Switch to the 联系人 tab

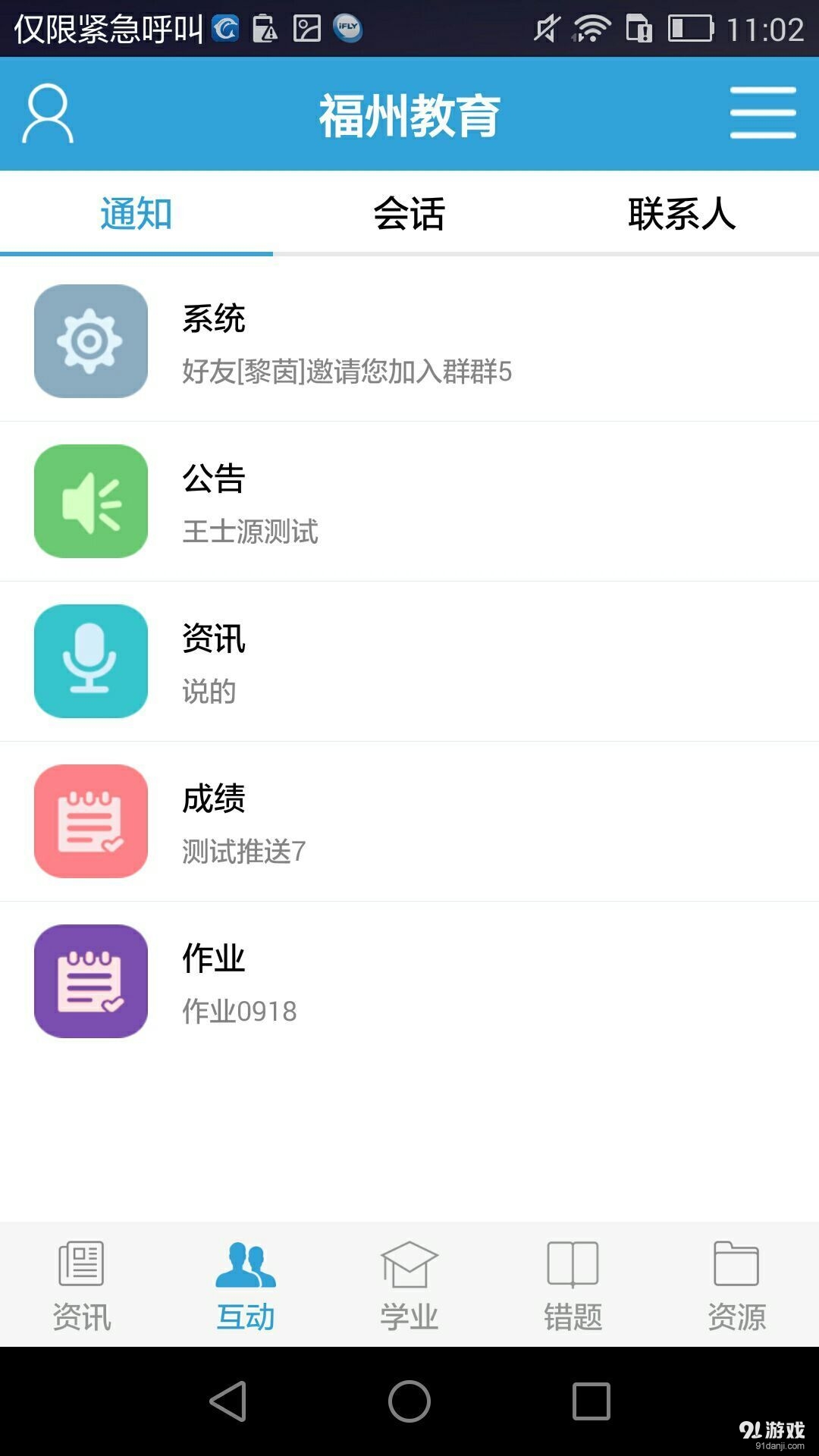[680, 215]
